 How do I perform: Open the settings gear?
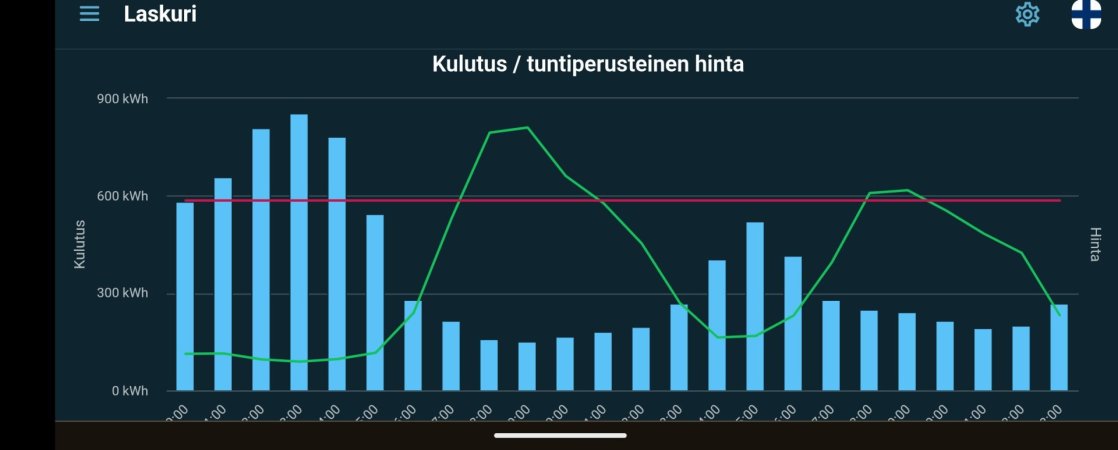pos(1027,14)
